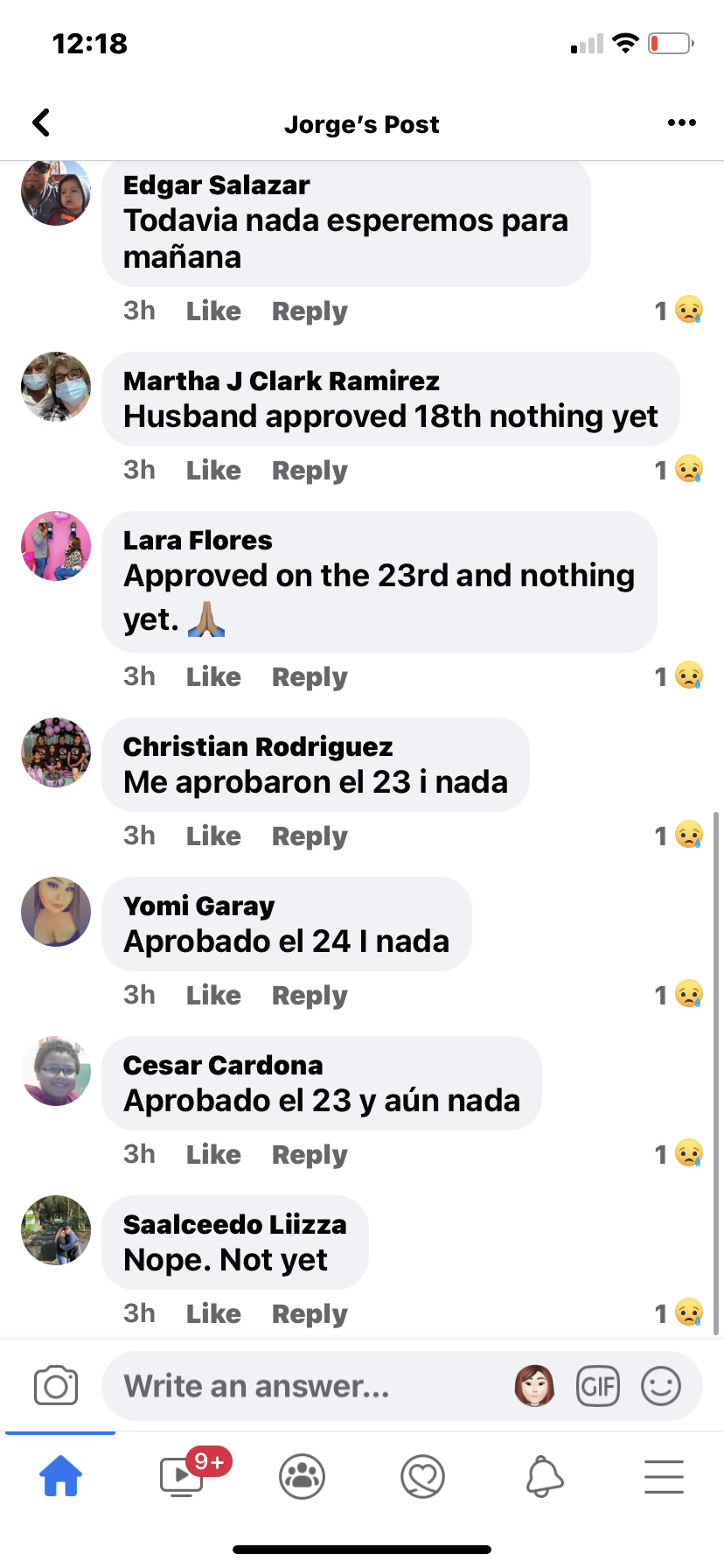View reactions on Lara Flores's comment

[x=679, y=676]
